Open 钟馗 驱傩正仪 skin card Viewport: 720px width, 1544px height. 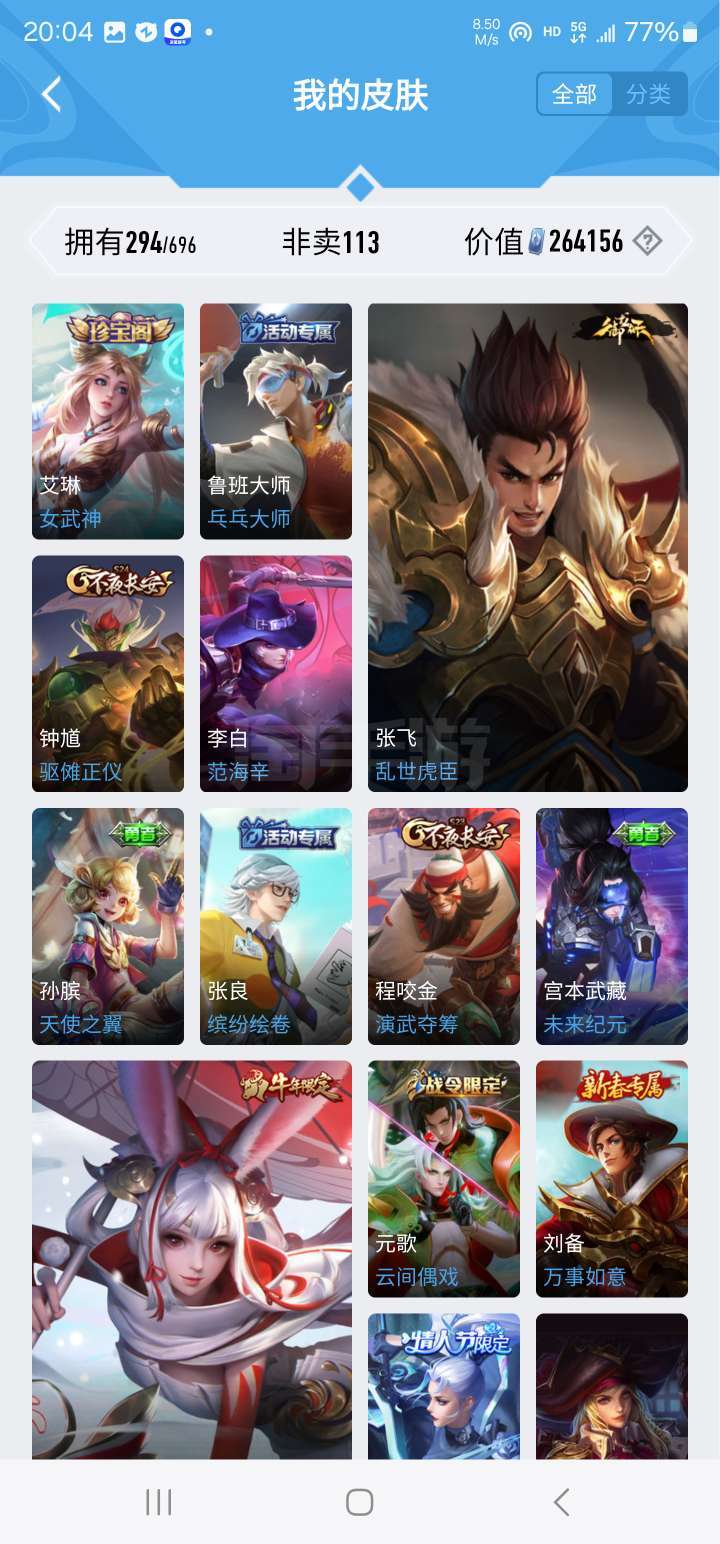pos(108,674)
